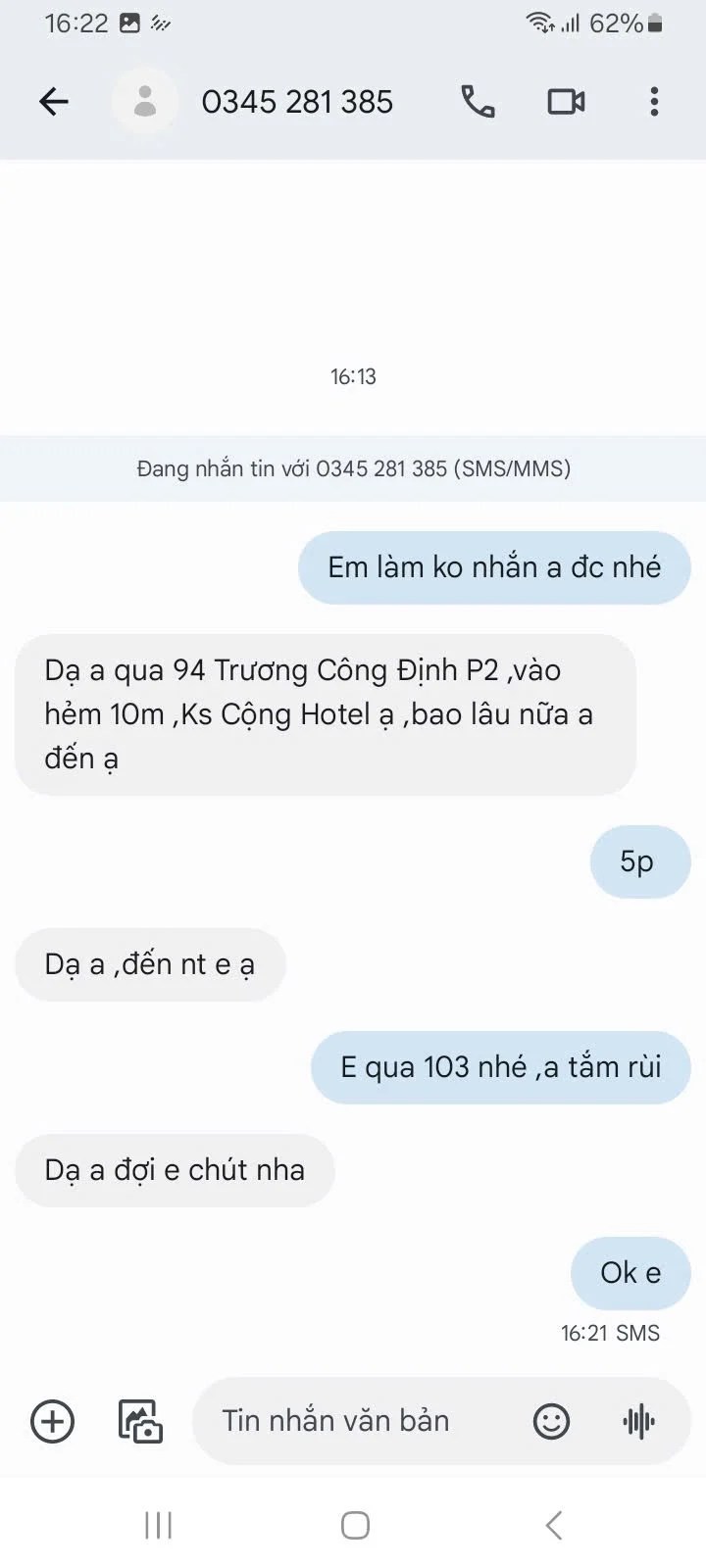The width and height of the screenshot is (706, 1568).
Task: Open the plus attachment menu
Action: [x=53, y=1421]
